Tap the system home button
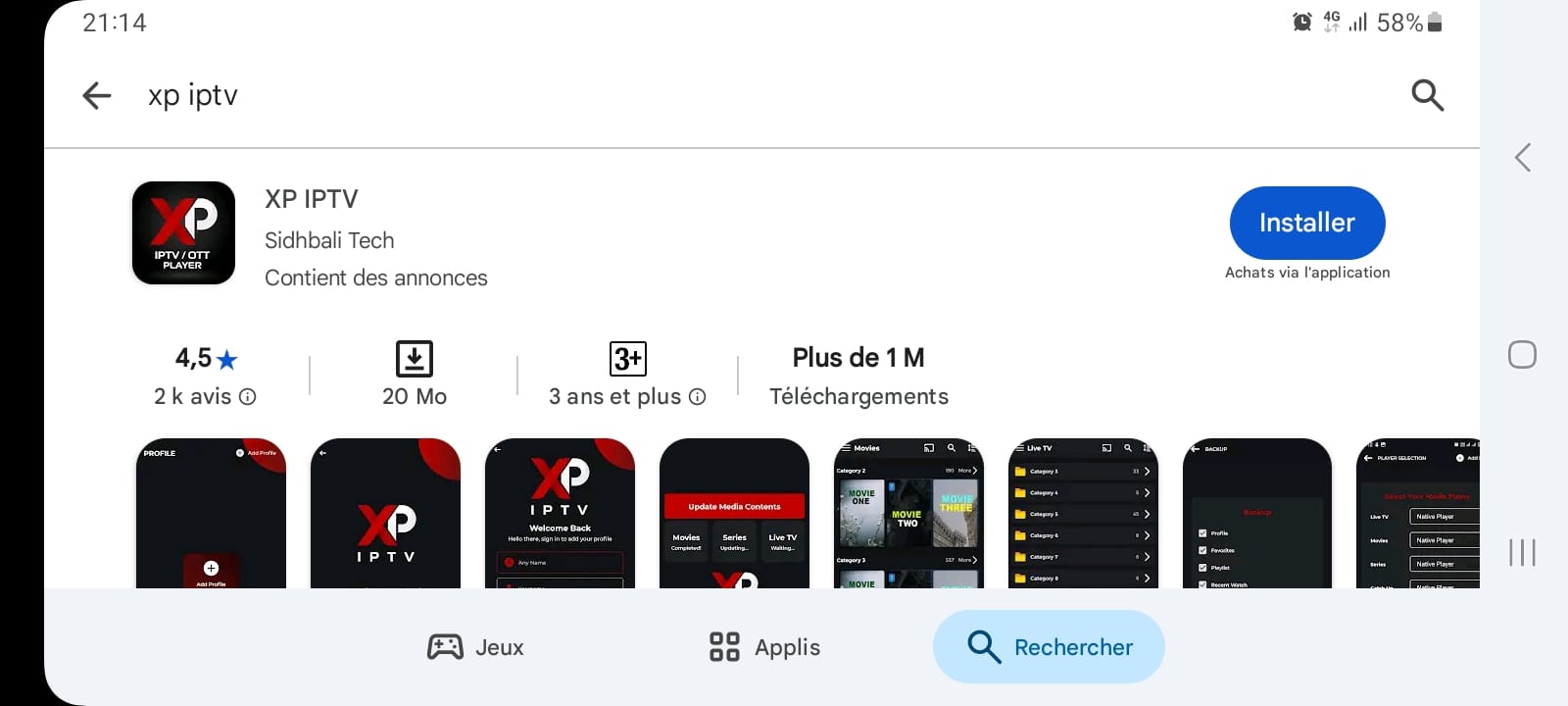1568x706 pixels. (x=1522, y=354)
